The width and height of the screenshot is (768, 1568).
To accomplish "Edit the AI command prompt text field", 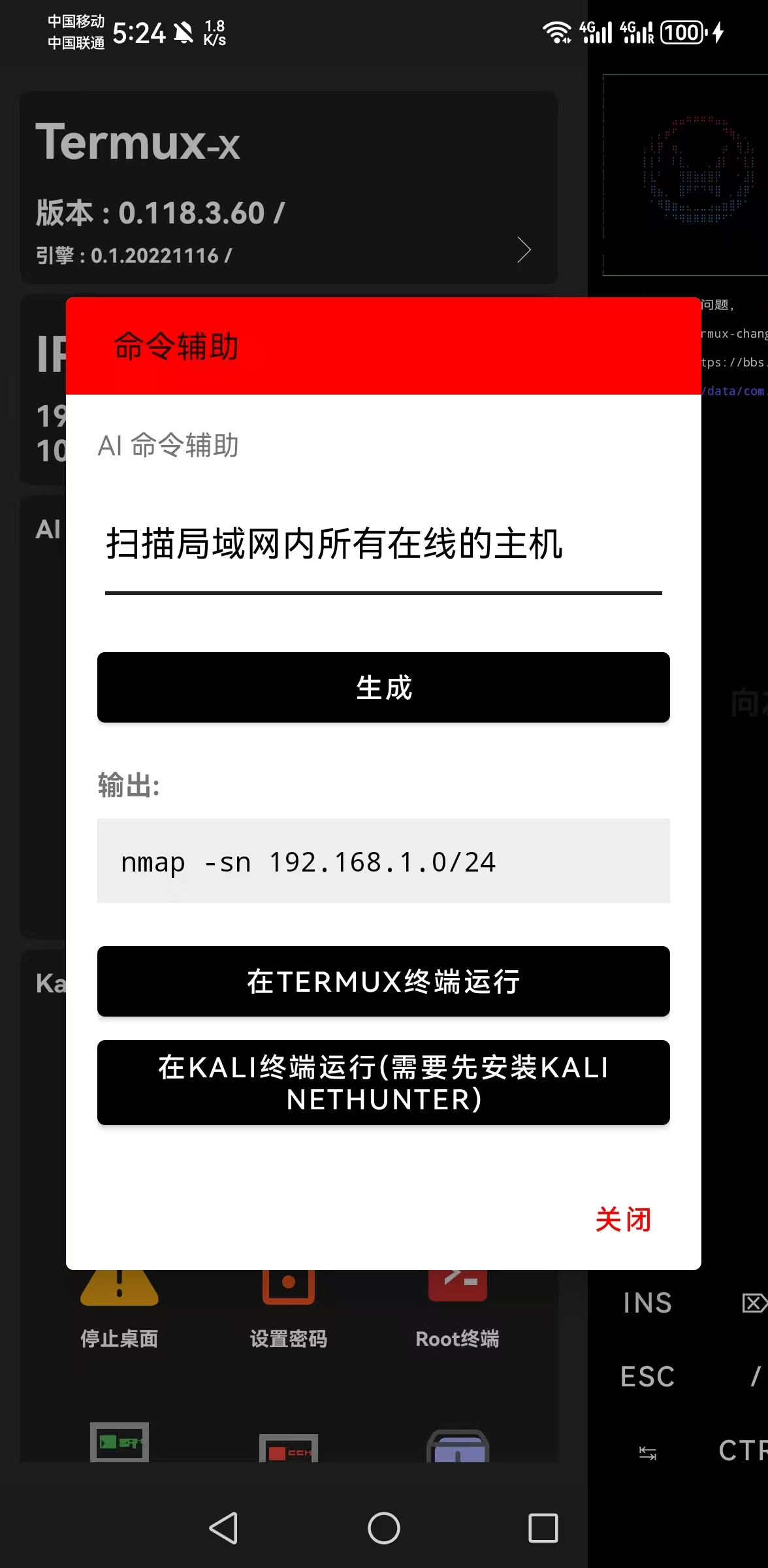I will (x=383, y=544).
